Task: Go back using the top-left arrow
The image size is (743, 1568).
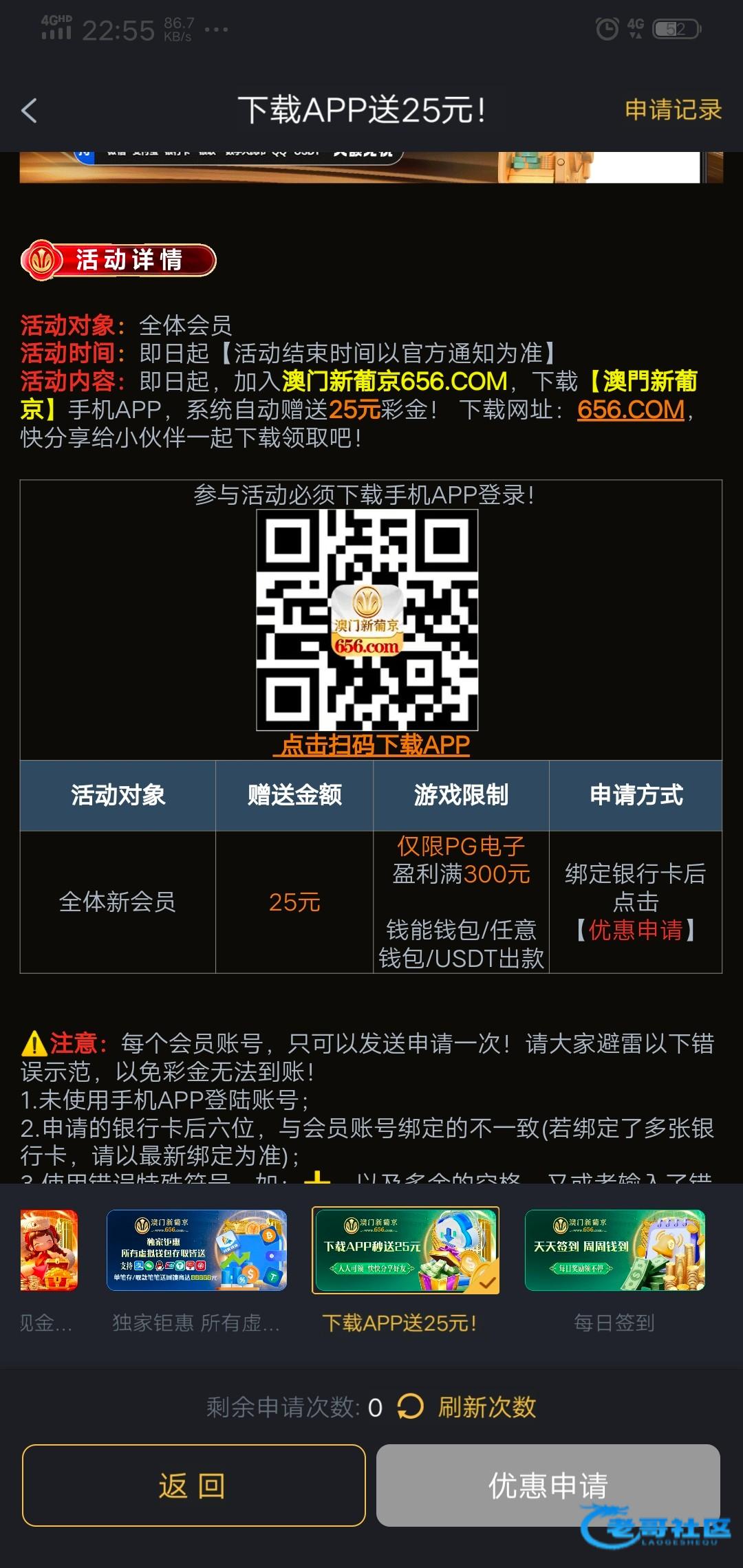Action: [29, 110]
